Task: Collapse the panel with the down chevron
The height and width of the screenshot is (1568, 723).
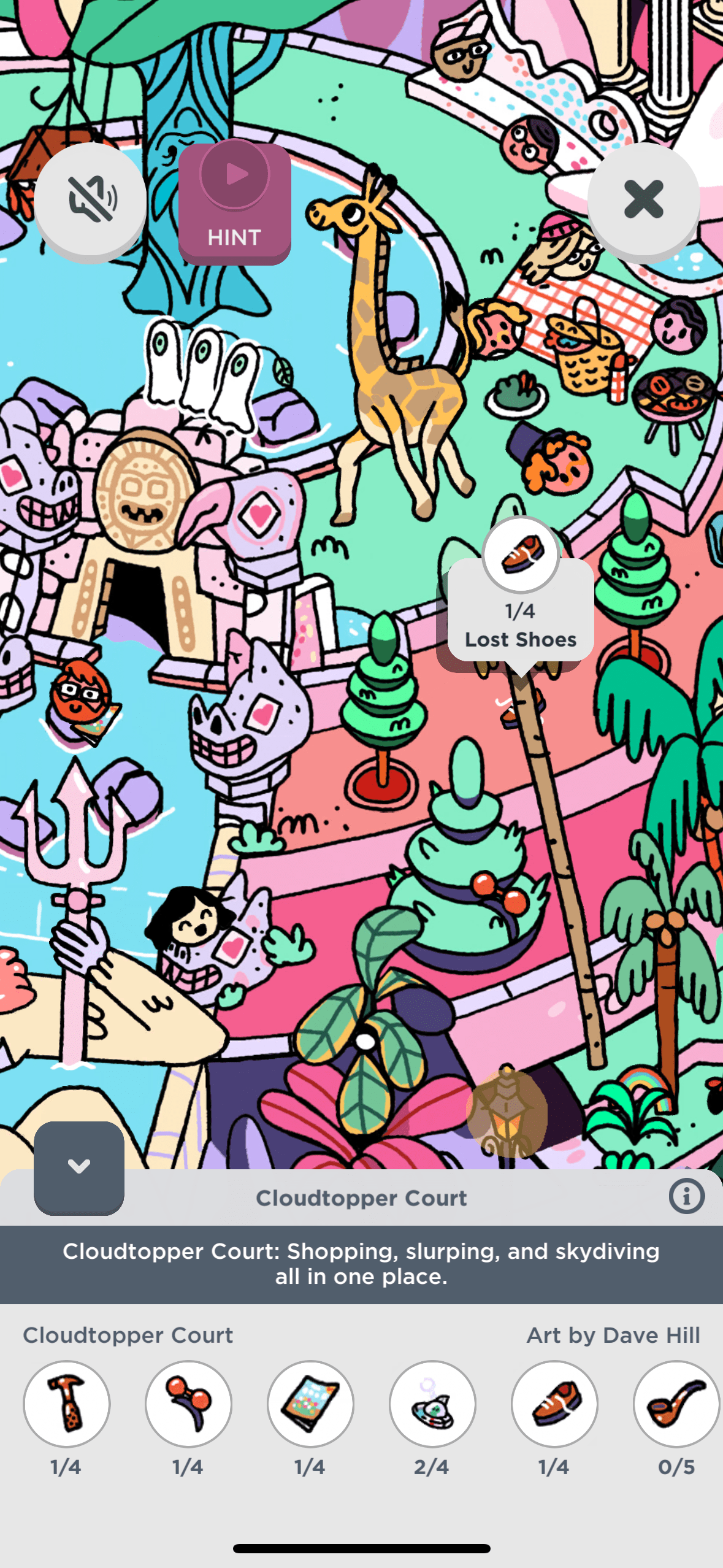Action: 79,1166
